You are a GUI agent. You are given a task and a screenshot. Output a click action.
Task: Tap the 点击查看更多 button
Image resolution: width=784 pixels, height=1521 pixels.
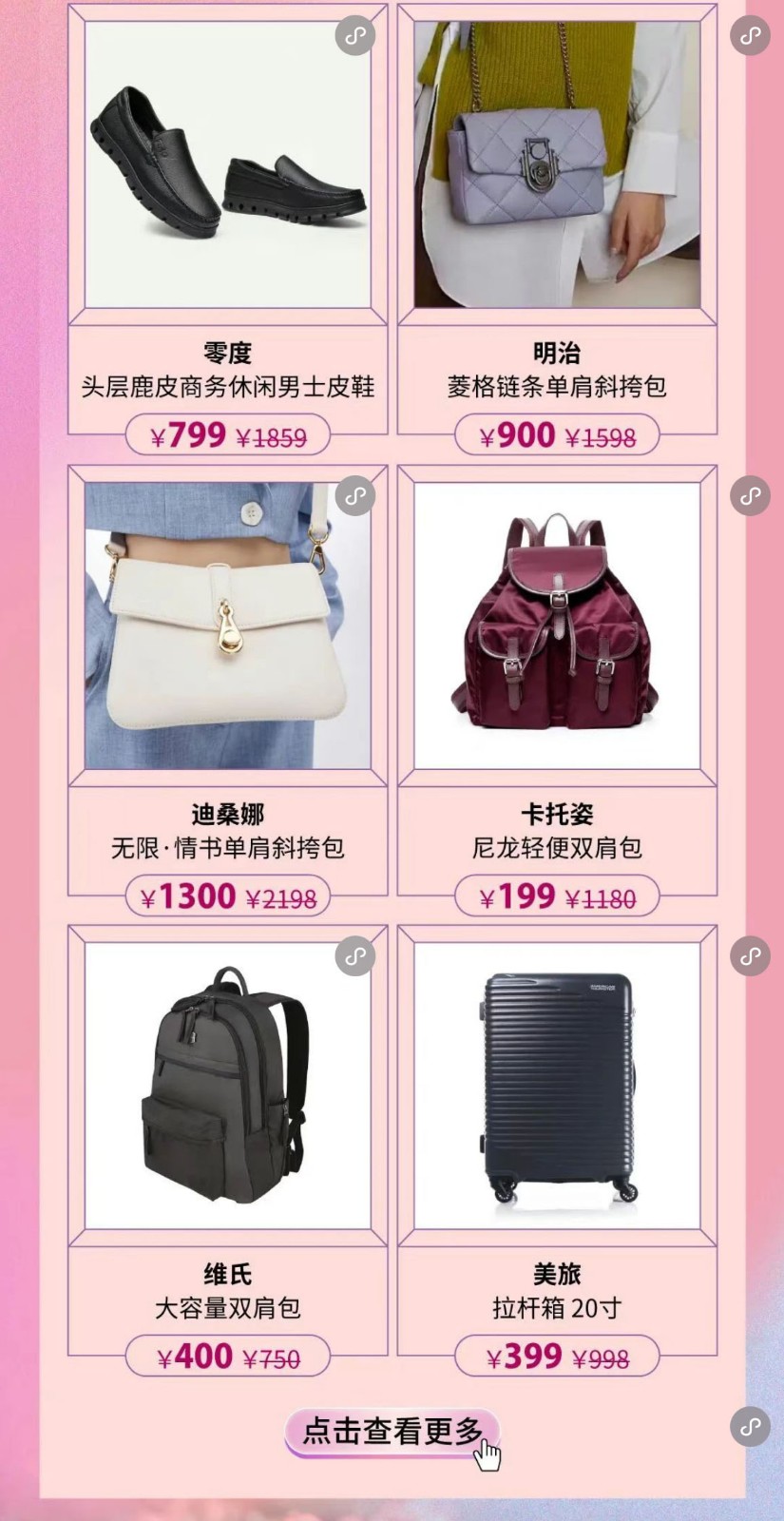click(392, 1432)
